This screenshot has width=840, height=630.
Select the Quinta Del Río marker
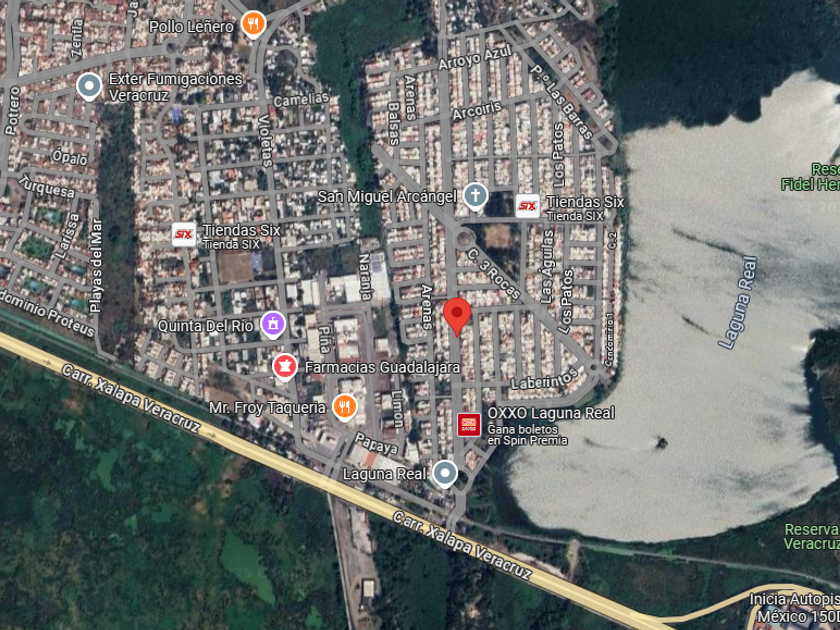pos(272,324)
